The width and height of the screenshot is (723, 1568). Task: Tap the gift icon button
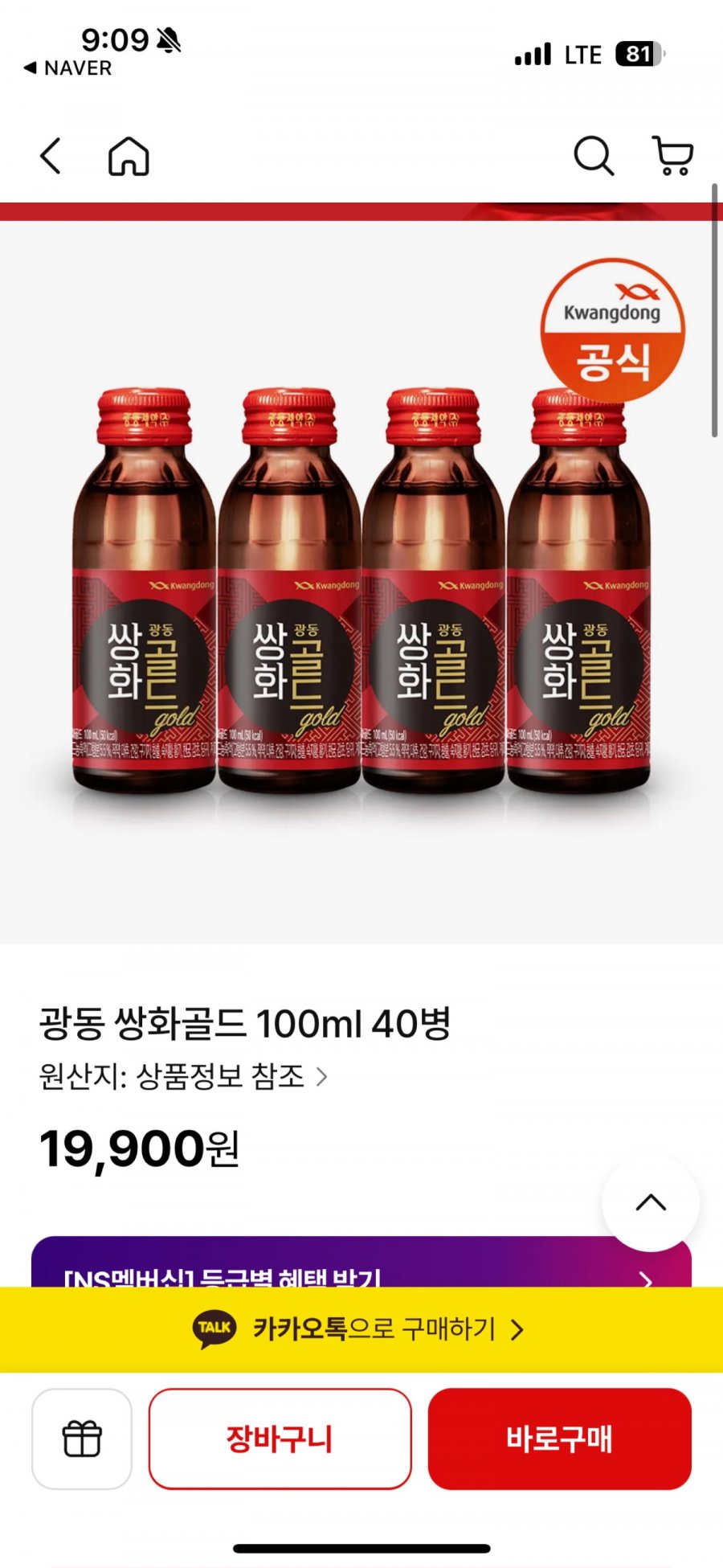(x=82, y=1439)
